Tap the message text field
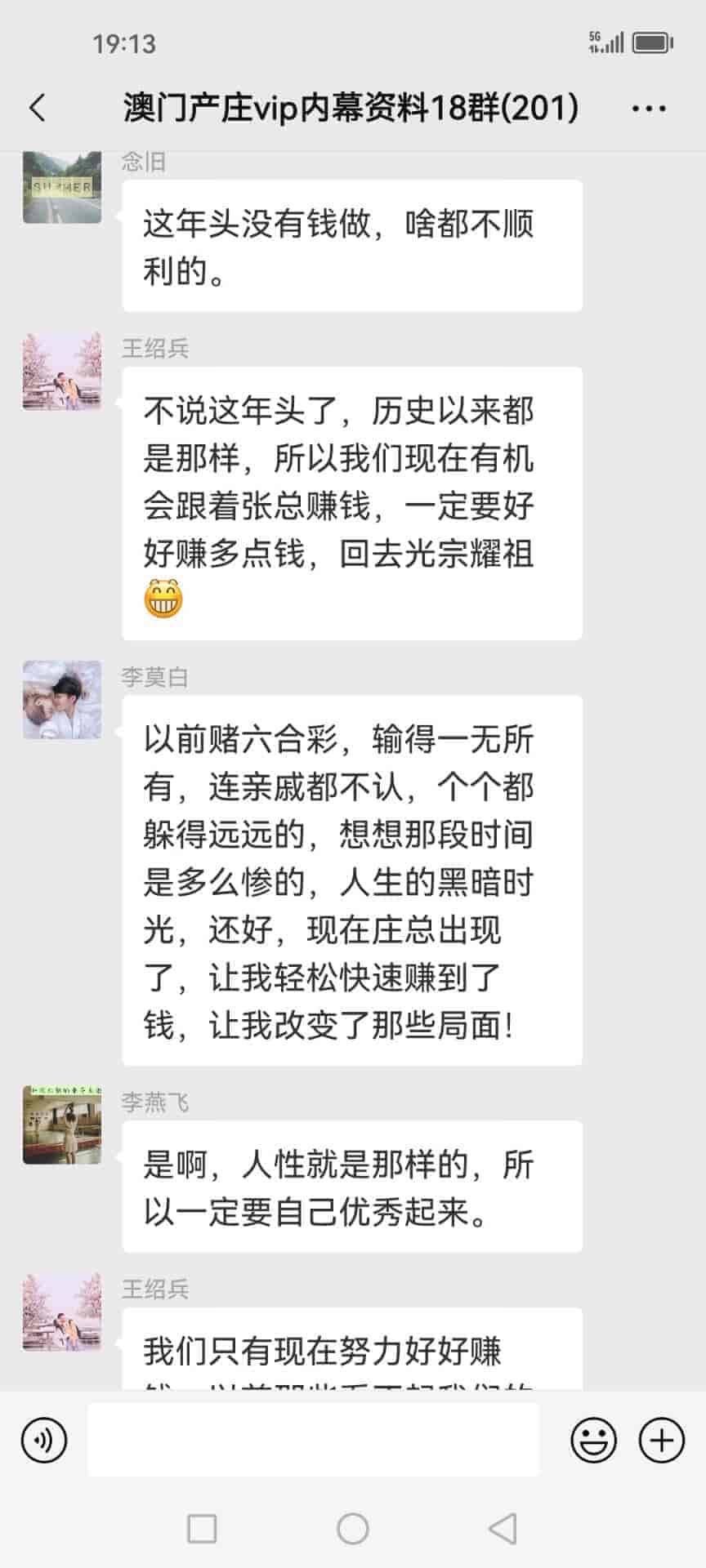 point(313,1440)
